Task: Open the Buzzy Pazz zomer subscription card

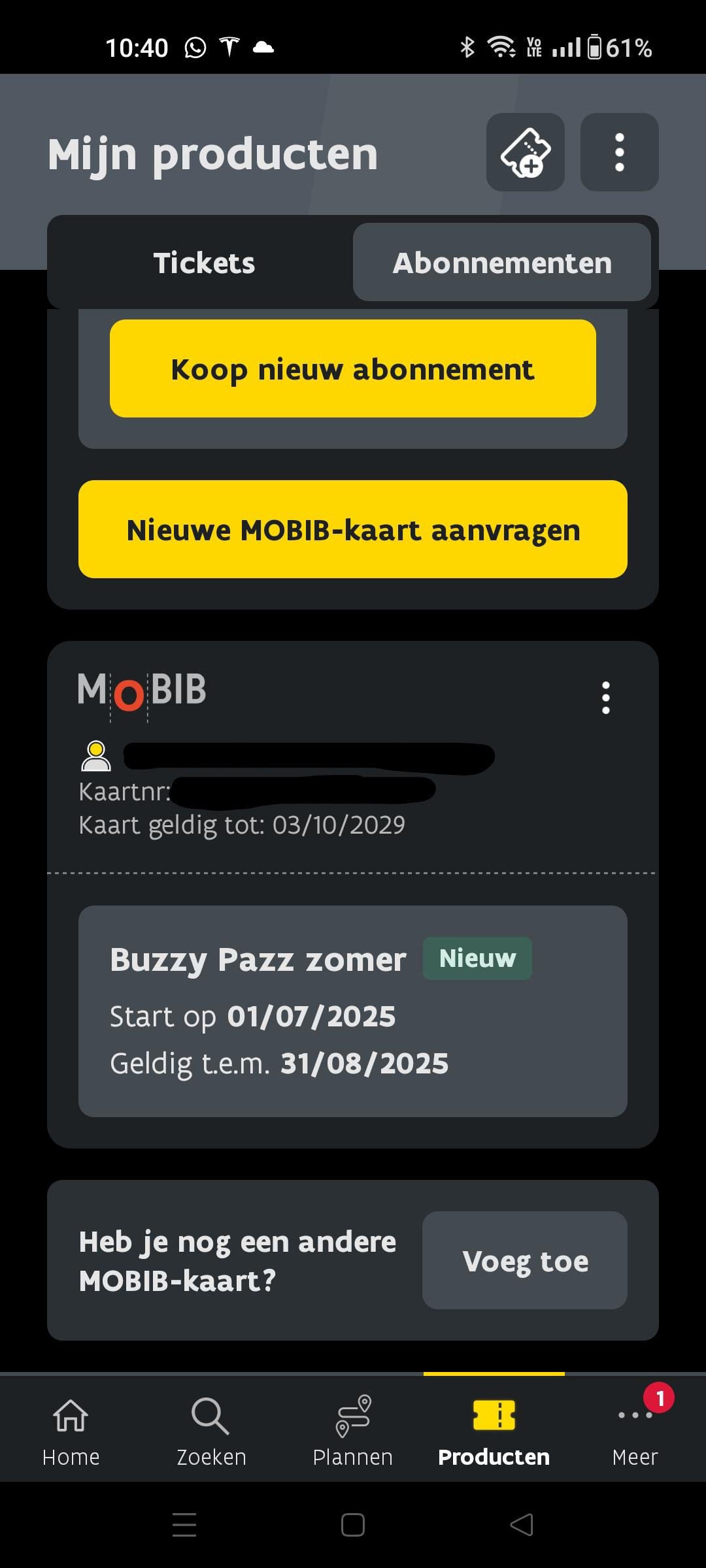Action: coord(353,1011)
